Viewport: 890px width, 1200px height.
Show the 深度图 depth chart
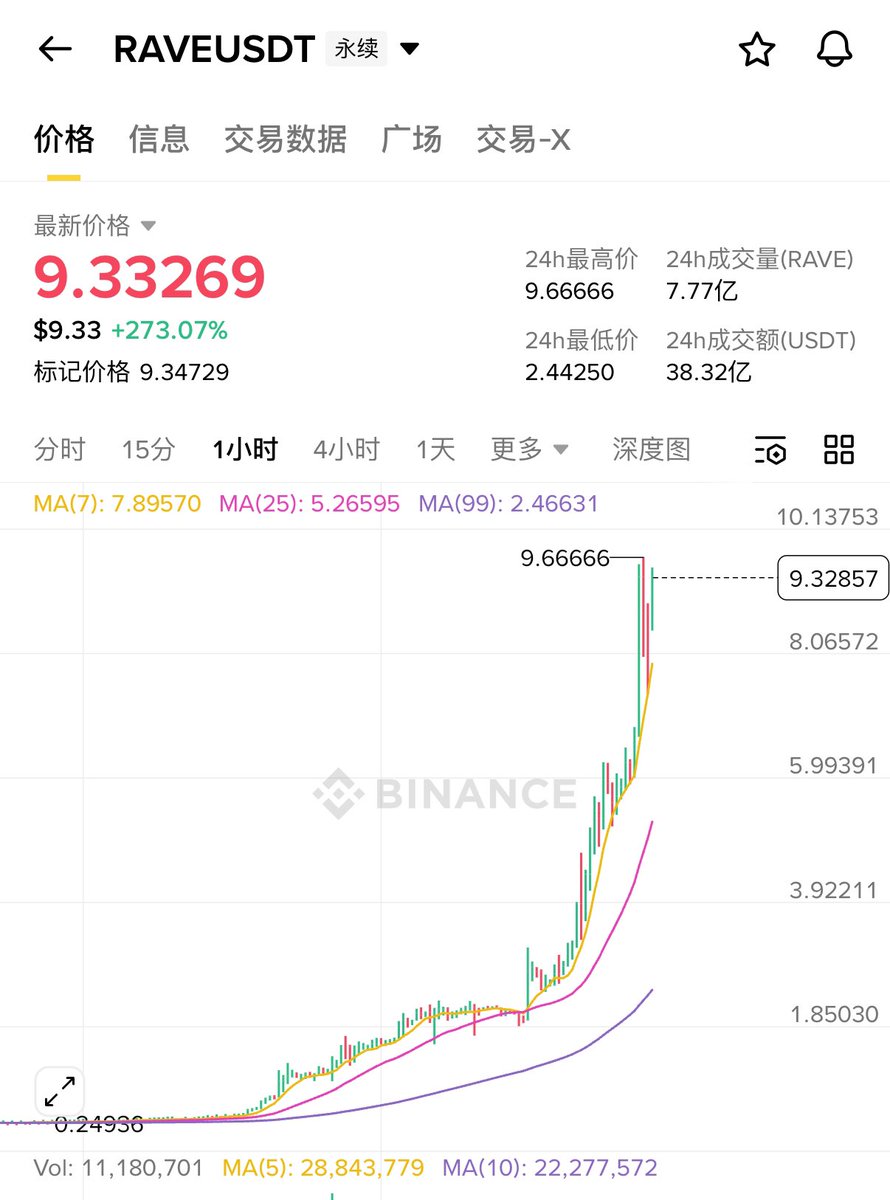click(651, 449)
